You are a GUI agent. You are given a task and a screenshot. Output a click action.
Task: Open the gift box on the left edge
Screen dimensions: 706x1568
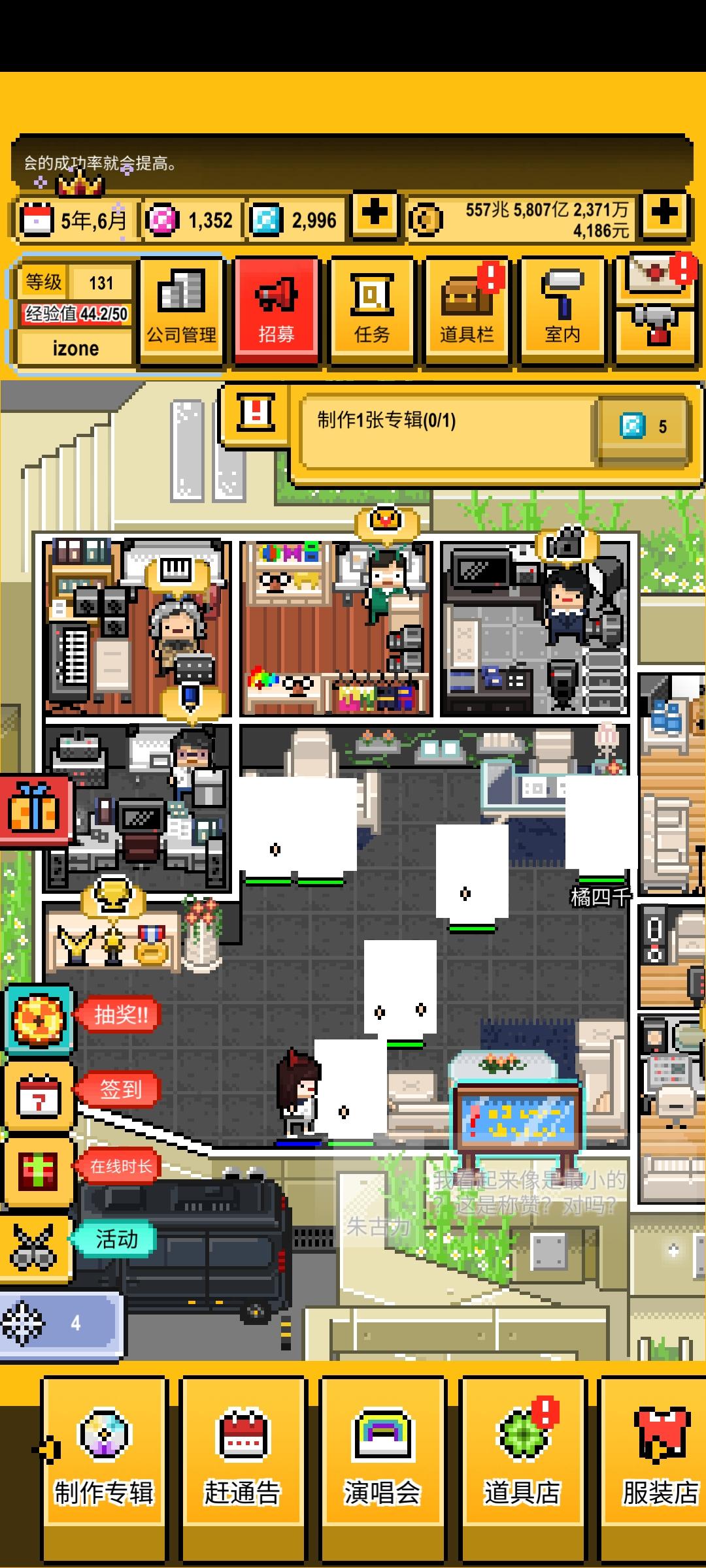31,809
